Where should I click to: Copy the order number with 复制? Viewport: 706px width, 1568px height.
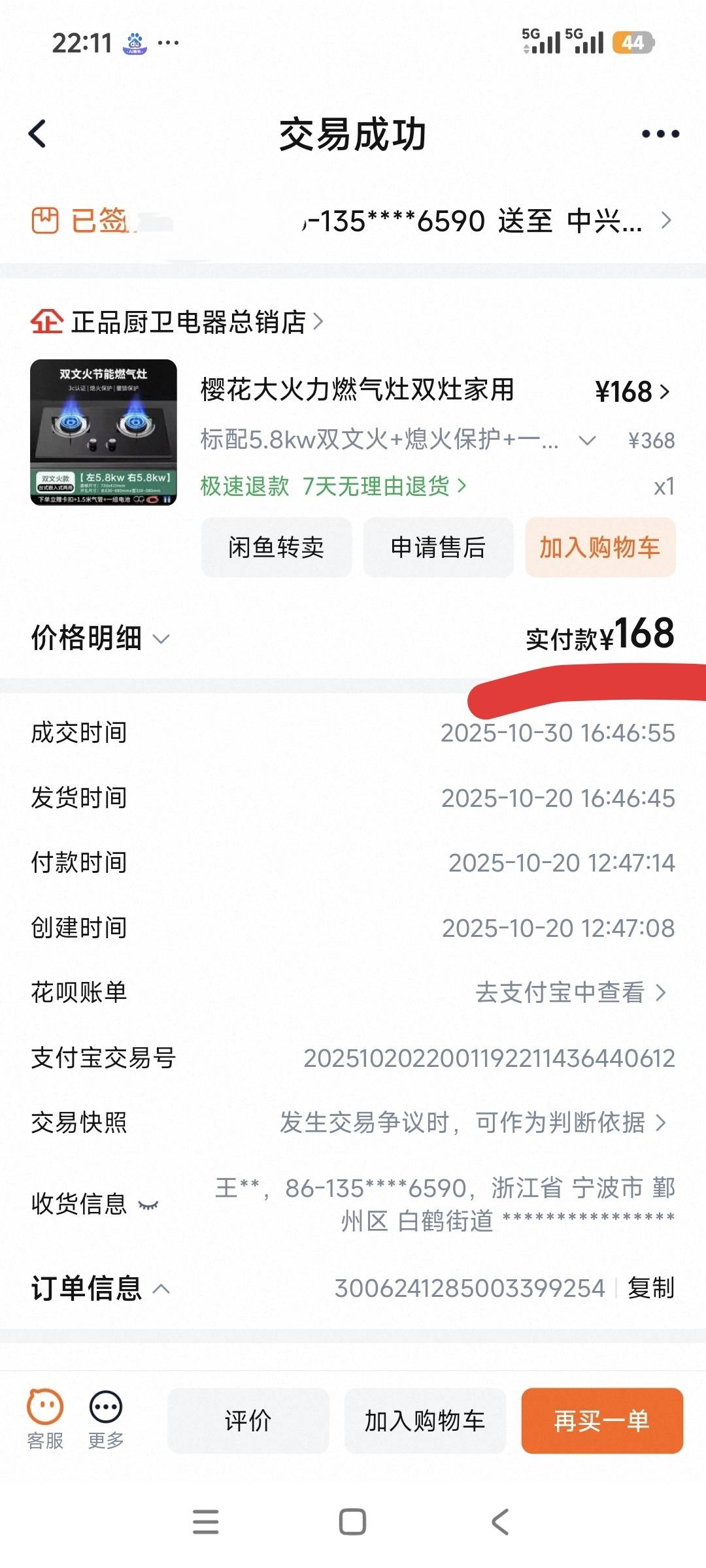pyautogui.click(x=650, y=1288)
